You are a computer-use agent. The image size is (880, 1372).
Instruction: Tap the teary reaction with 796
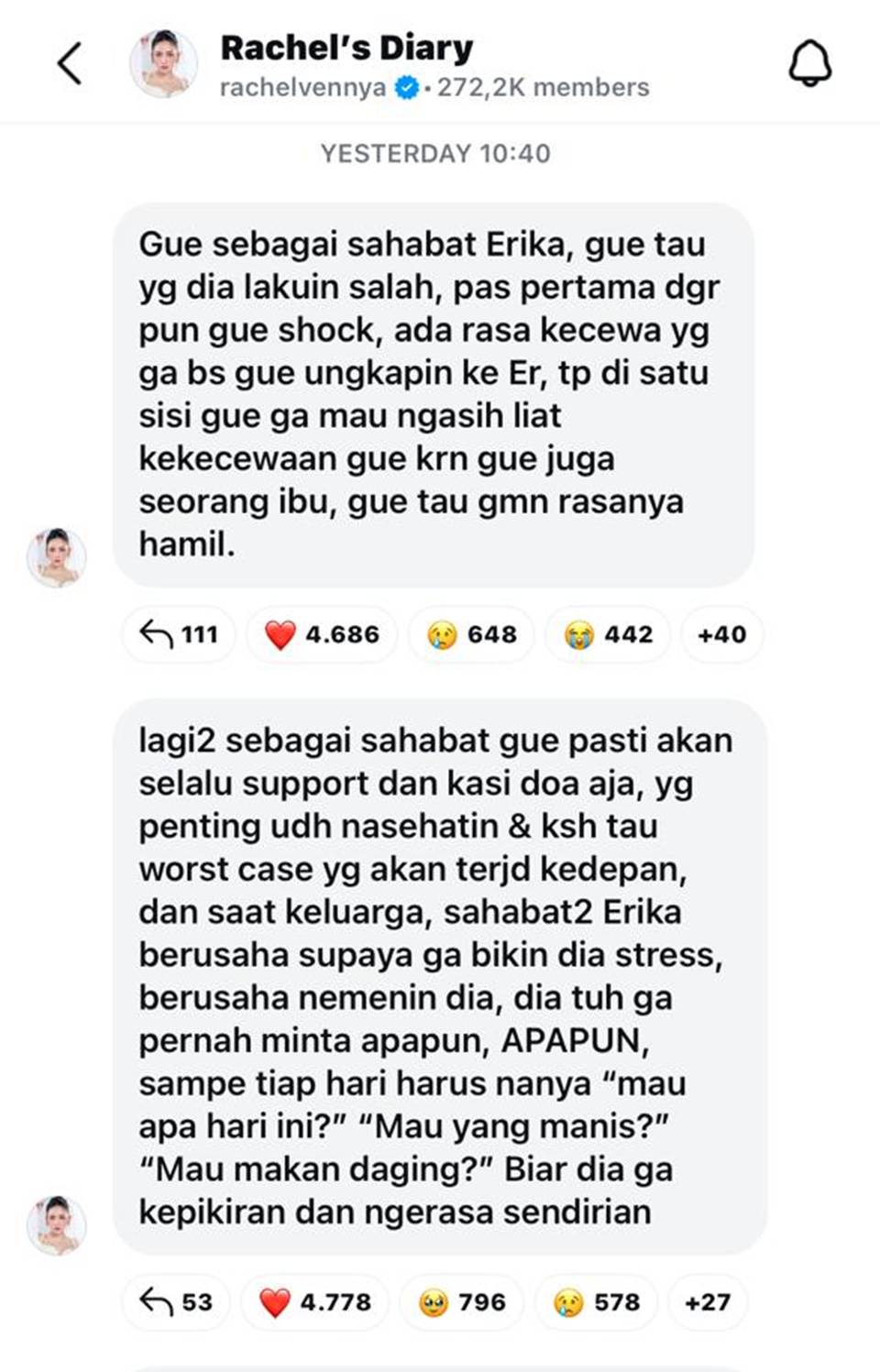[462, 1301]
